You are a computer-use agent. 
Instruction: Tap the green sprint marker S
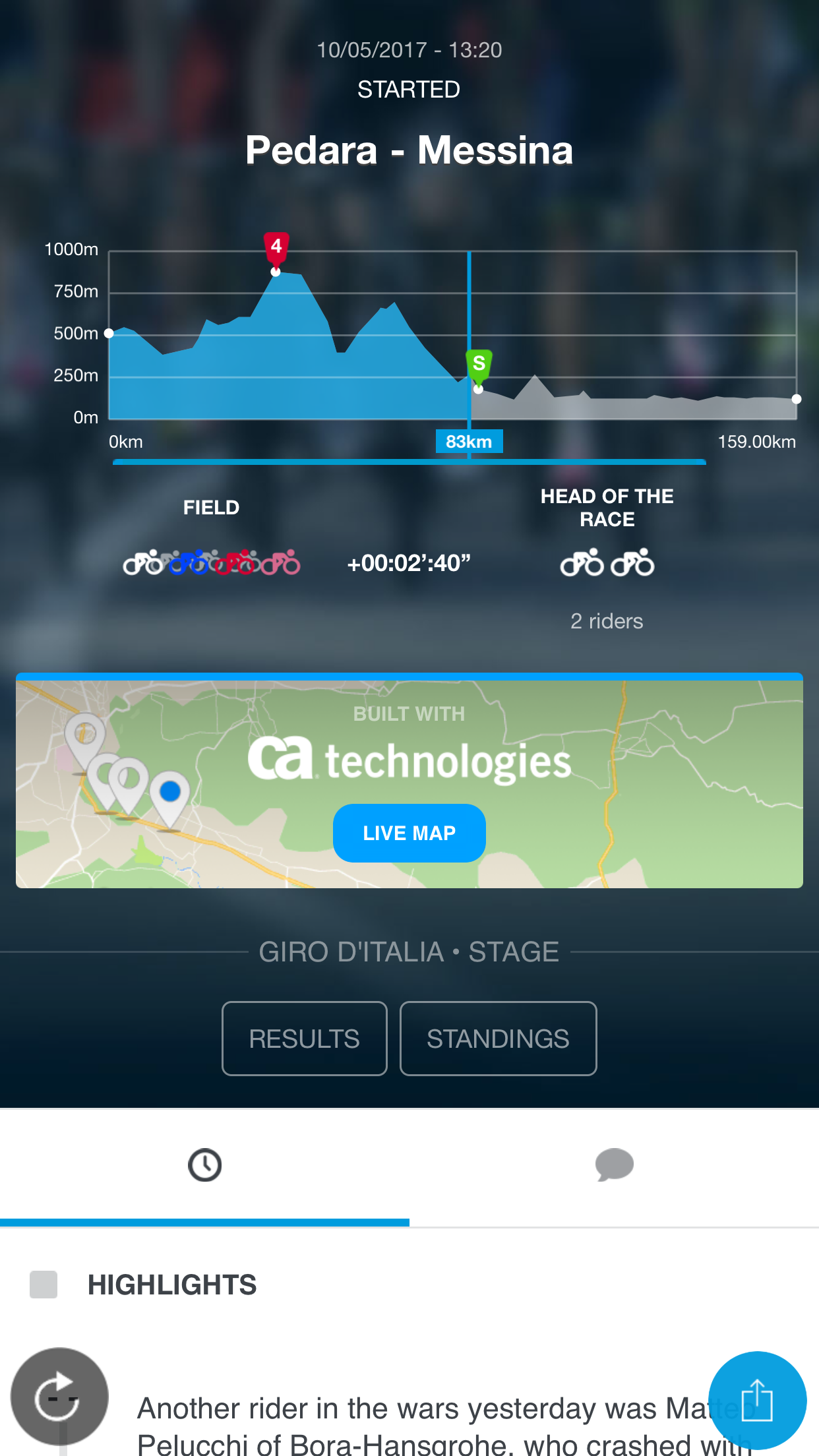(479, 364)
